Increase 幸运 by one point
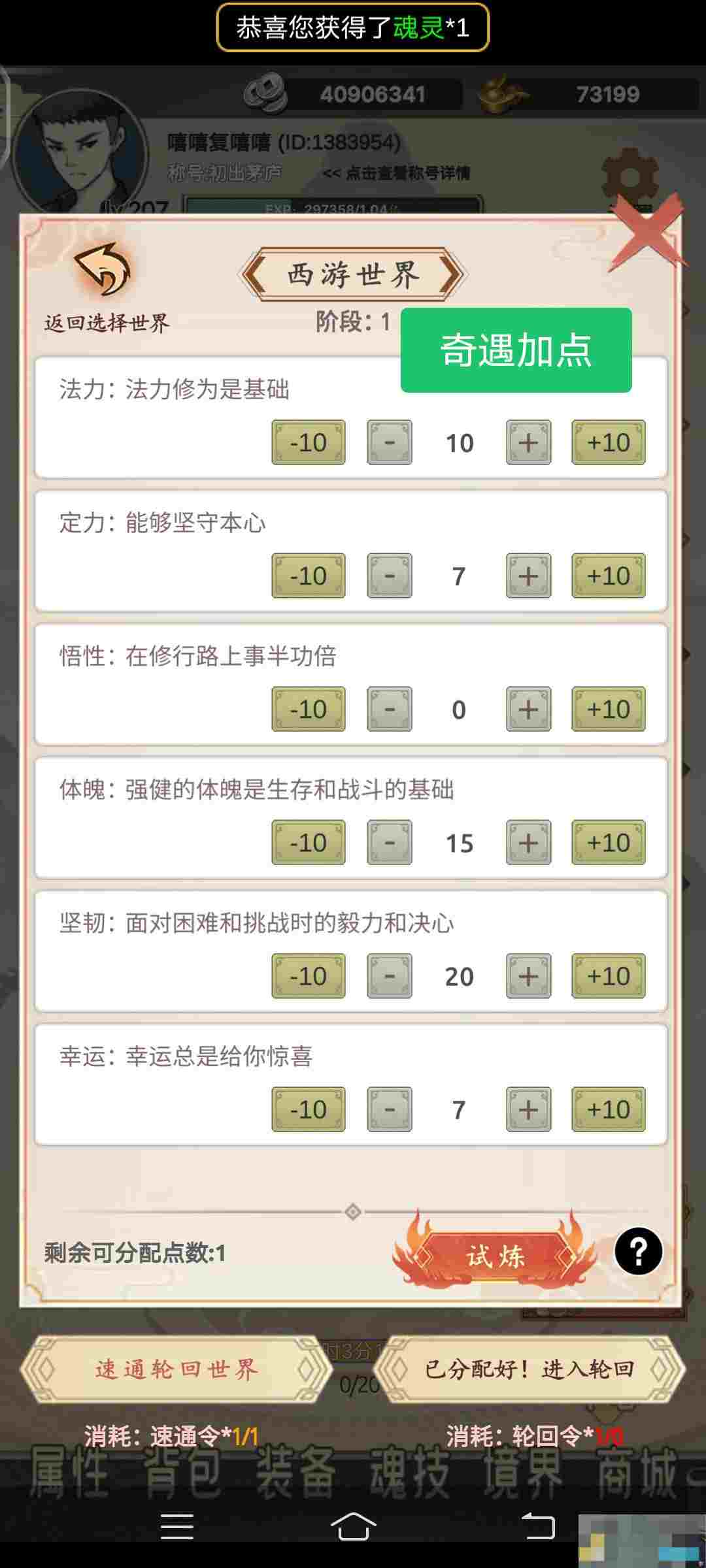This screenshot has height=1568, width=706. pyautogui.click(x=528, y=1109)
